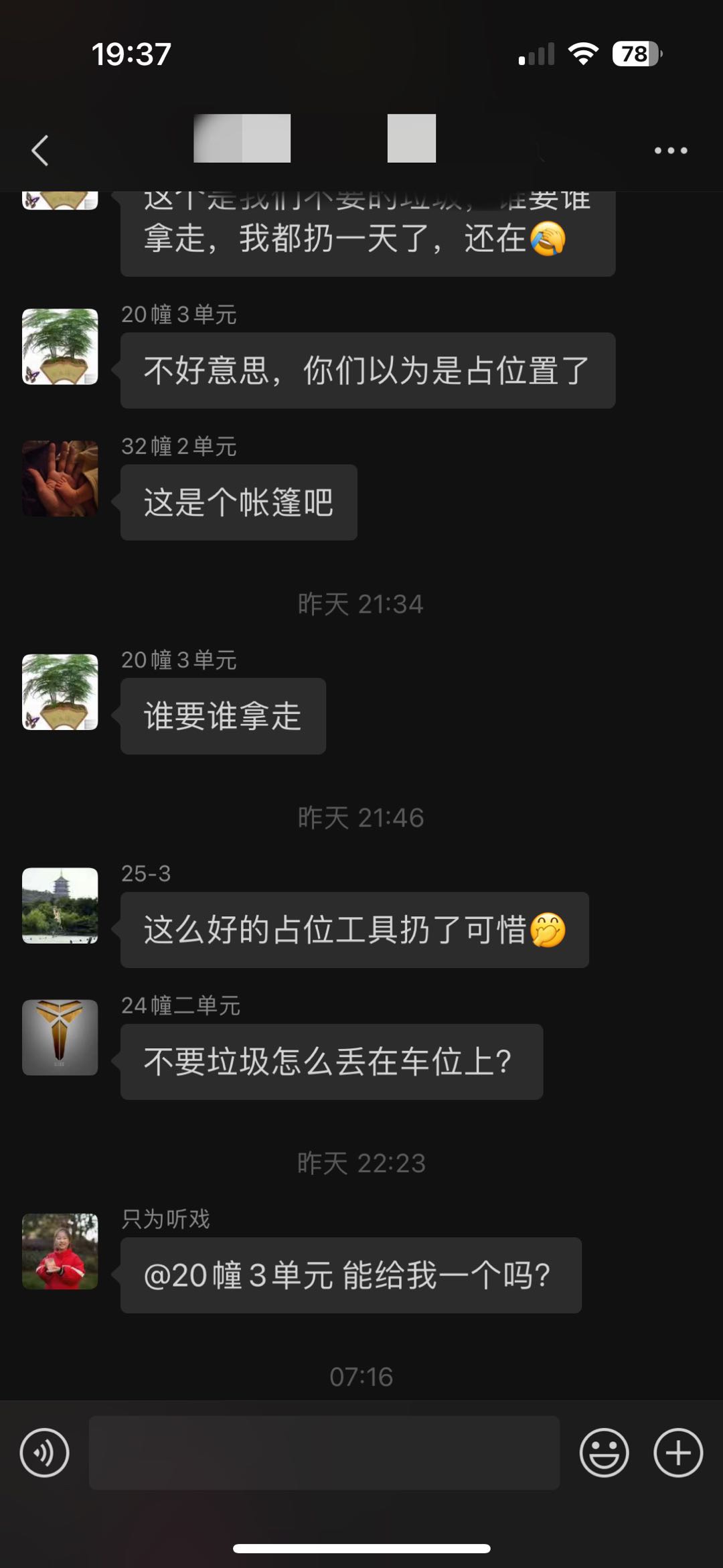Open avatar beside 不好意思 message
The image size is (723, 1568).
point(60,346)
